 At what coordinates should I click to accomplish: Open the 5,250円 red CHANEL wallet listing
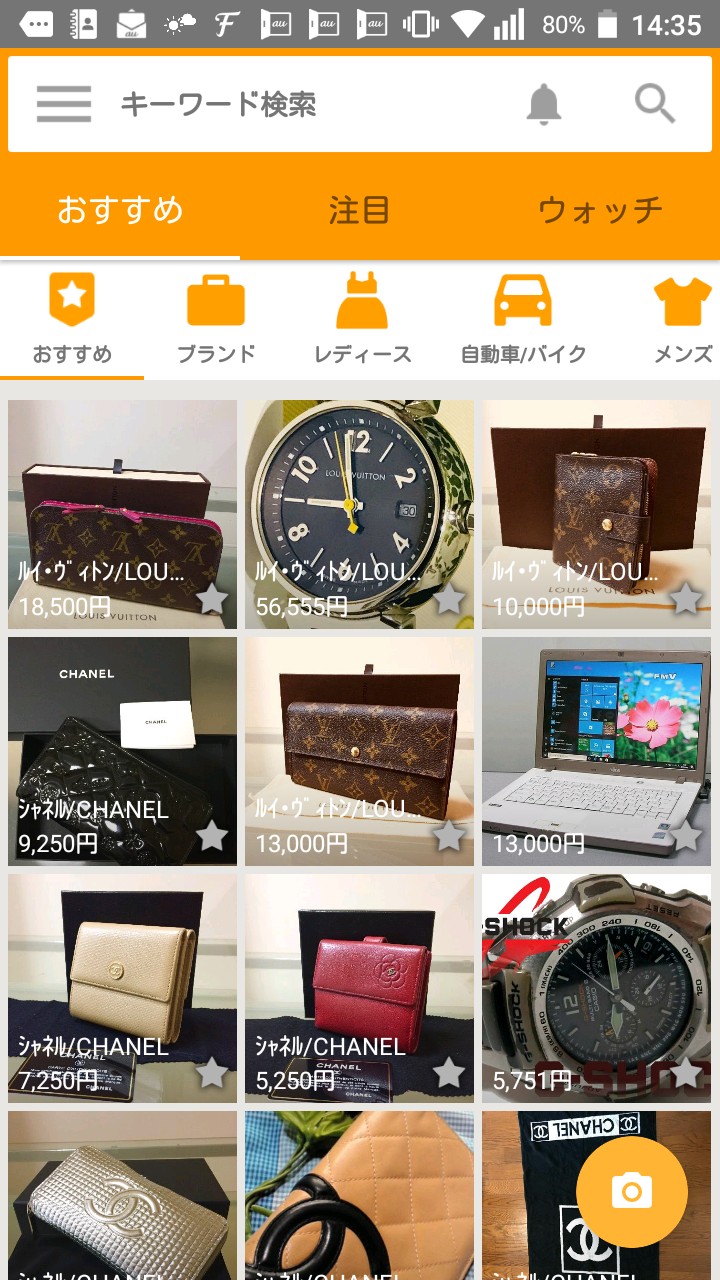click(x=359, y=988)
